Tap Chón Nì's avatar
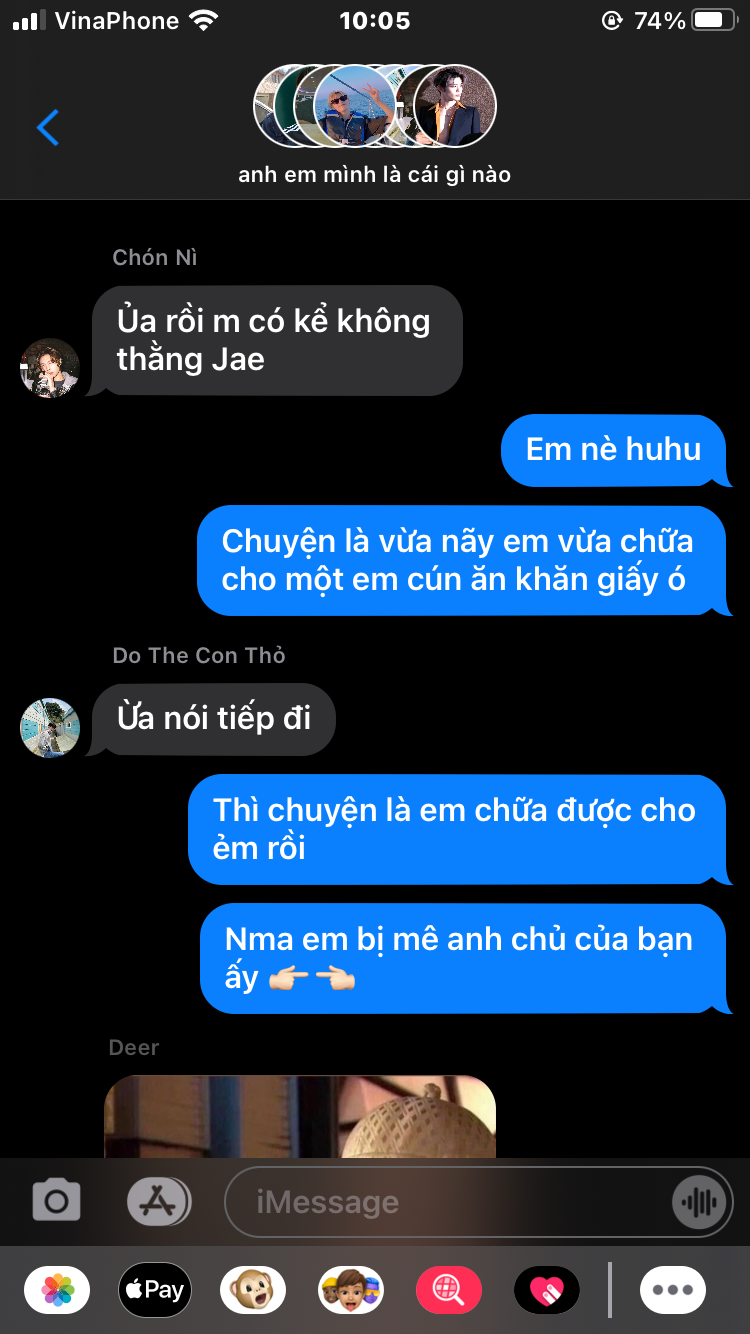 (50, 368)
